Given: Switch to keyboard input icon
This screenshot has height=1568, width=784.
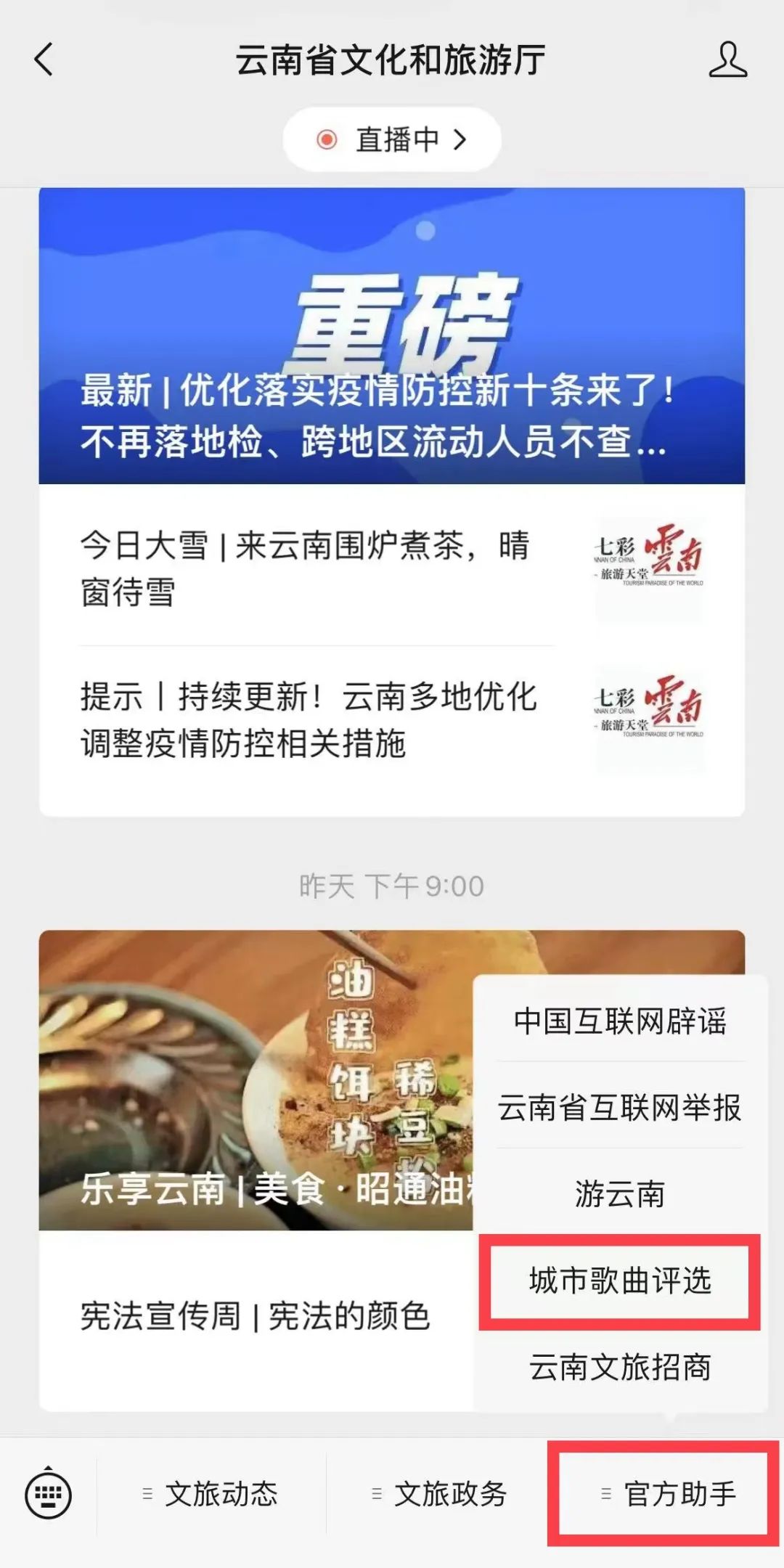Looking at the screenshot, I should (x=48, y=1494).
